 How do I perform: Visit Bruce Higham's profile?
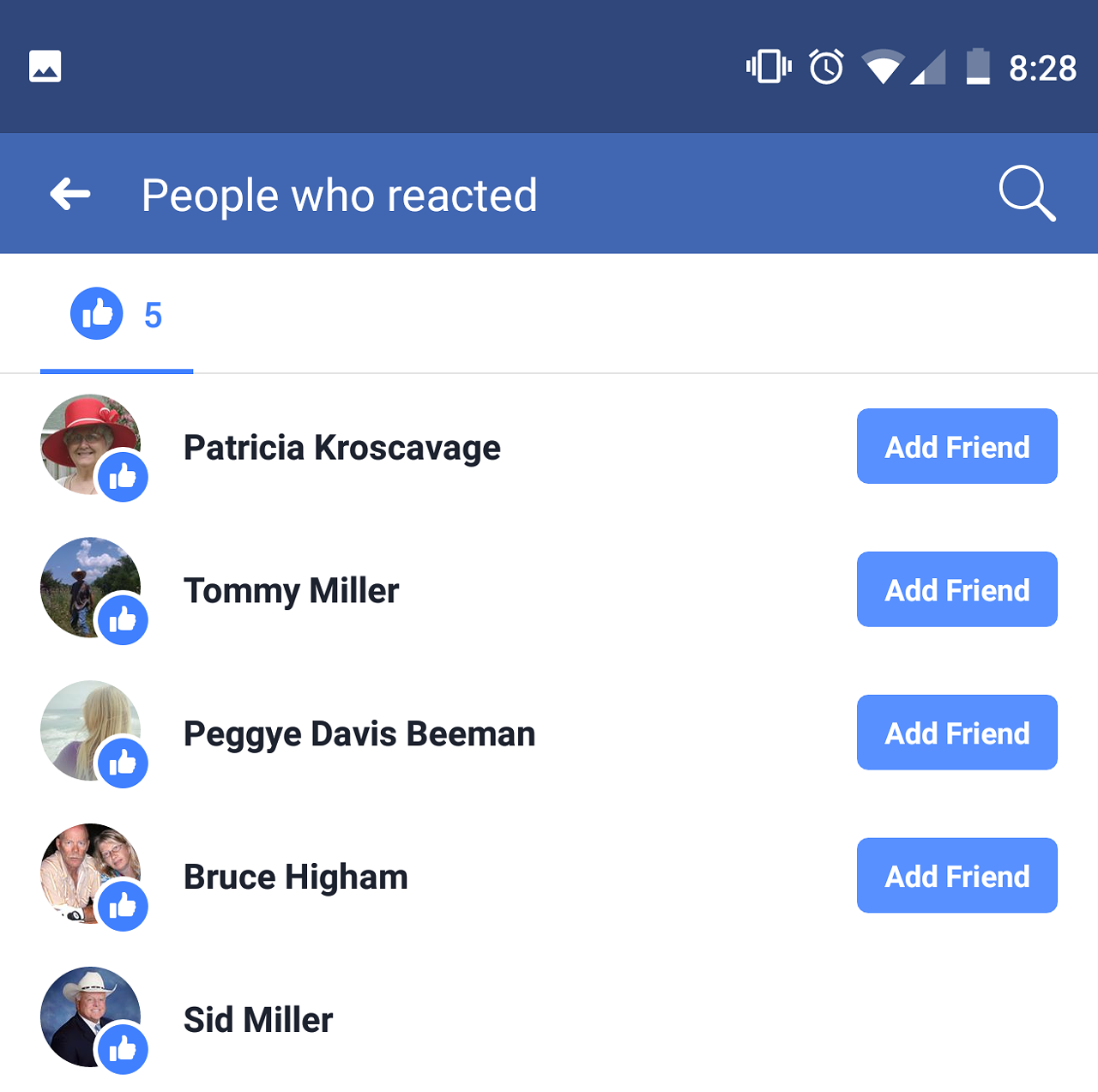(295, 878)
